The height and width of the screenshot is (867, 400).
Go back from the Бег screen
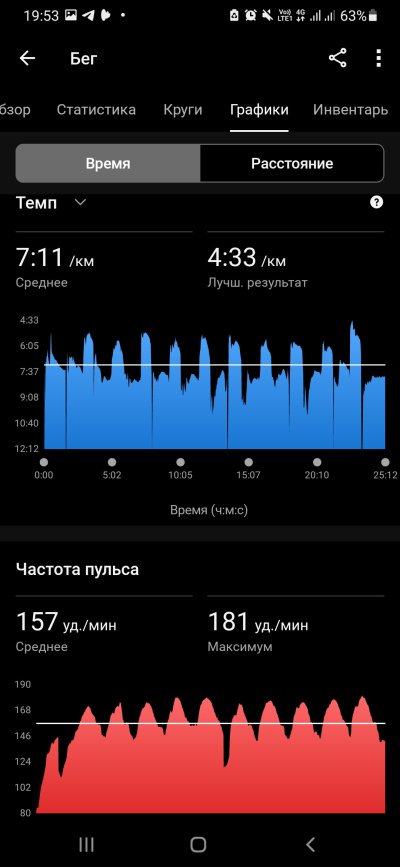[x=27, y=58]
